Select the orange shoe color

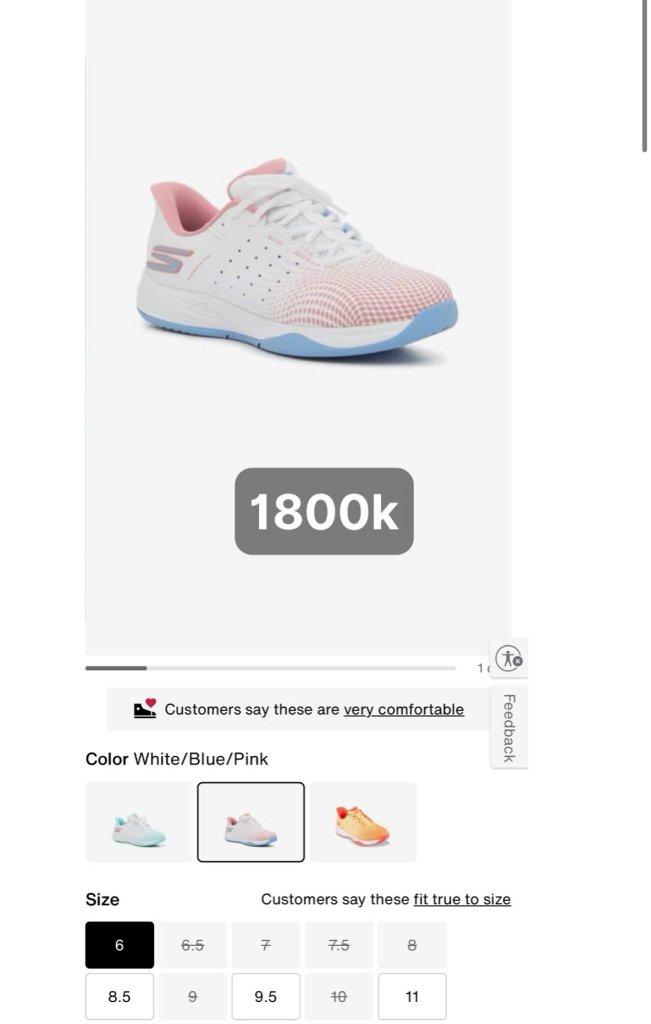[x=362, y=822]
